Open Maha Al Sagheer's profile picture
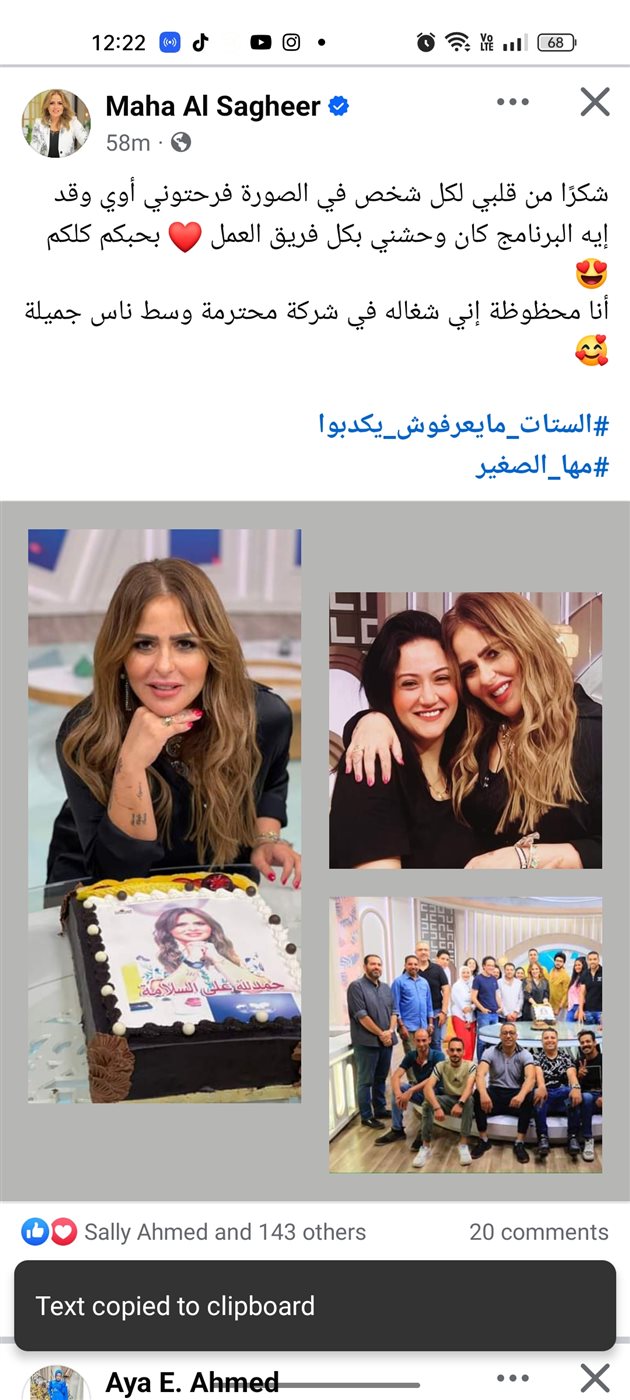Screen dimensions: 630x1400 pyautogui.click(x=56, y=123)
